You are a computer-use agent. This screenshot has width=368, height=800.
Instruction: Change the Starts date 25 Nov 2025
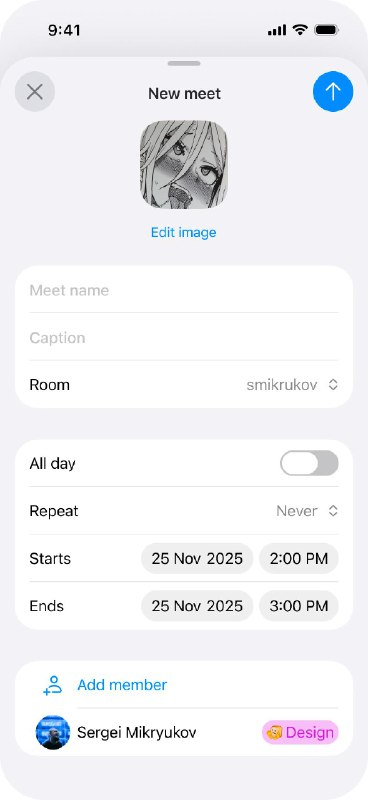tap(197, 558)
